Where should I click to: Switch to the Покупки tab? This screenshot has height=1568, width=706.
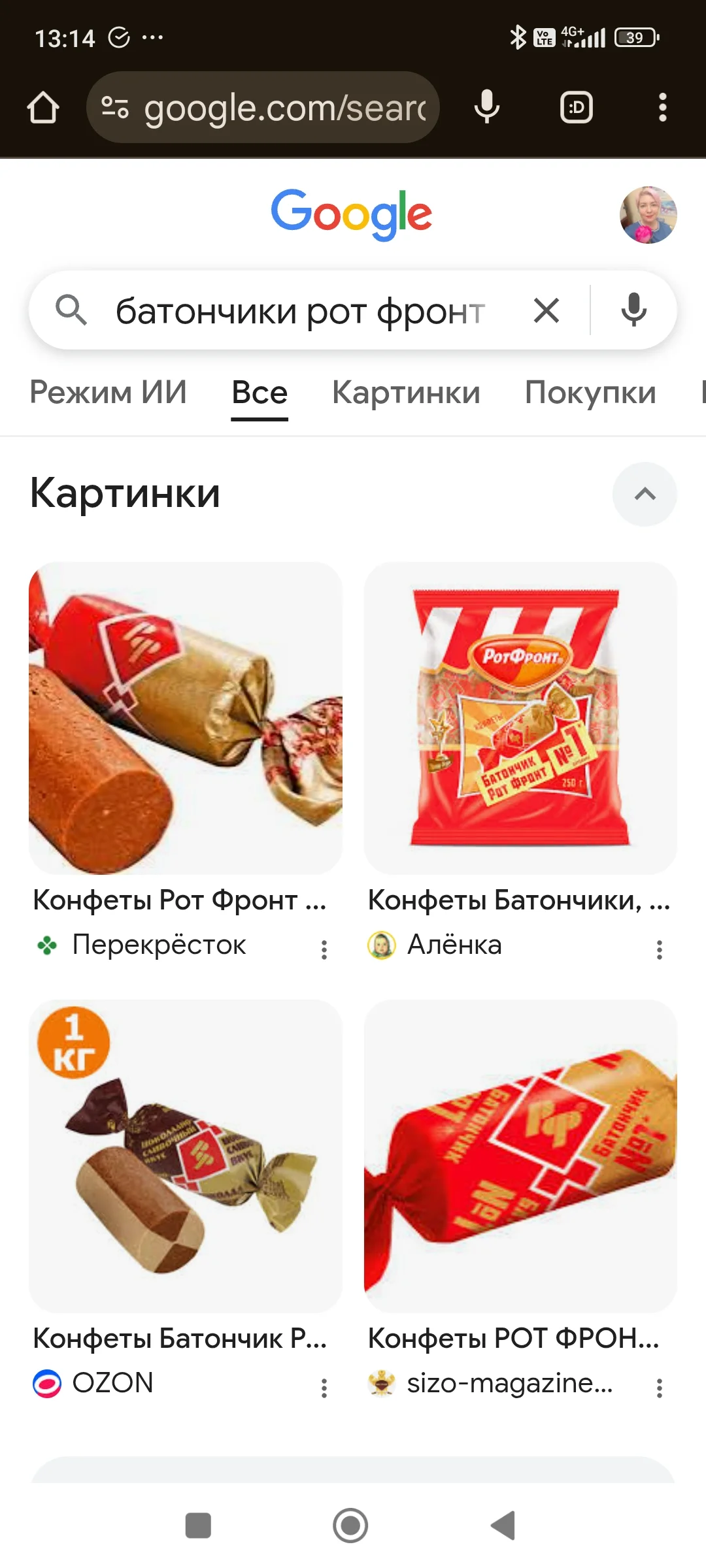590,393
